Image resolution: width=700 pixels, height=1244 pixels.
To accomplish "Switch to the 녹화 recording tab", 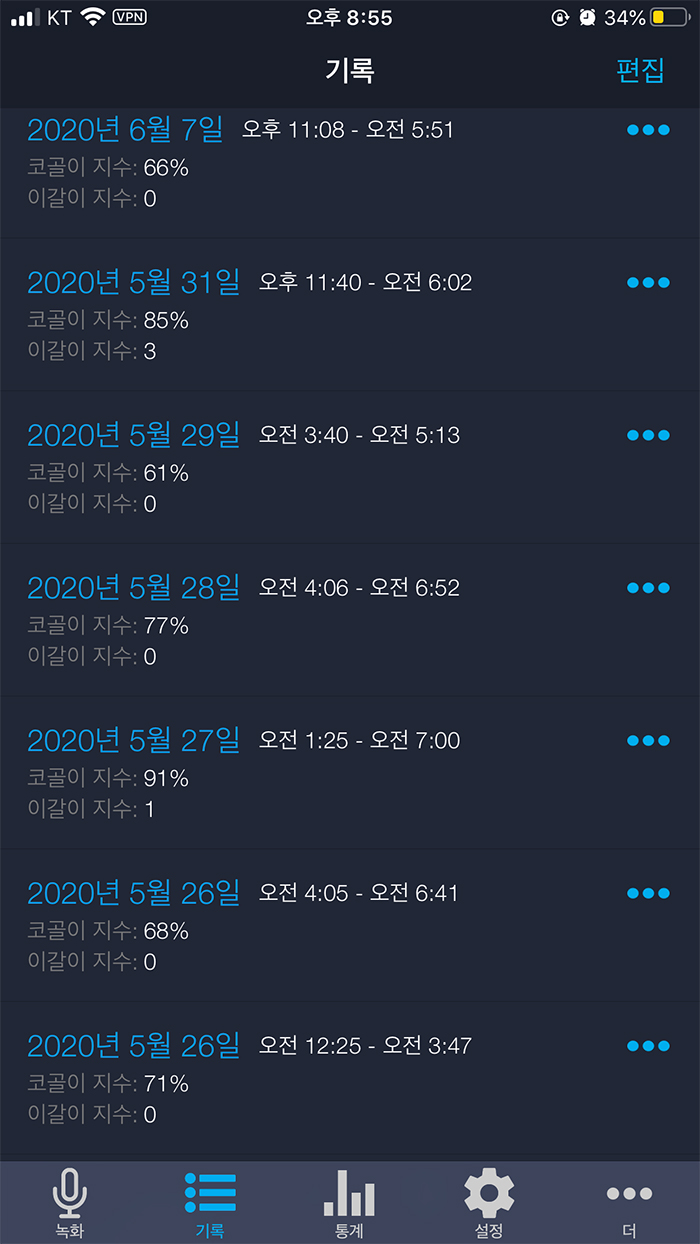I will coord(70,1203).
